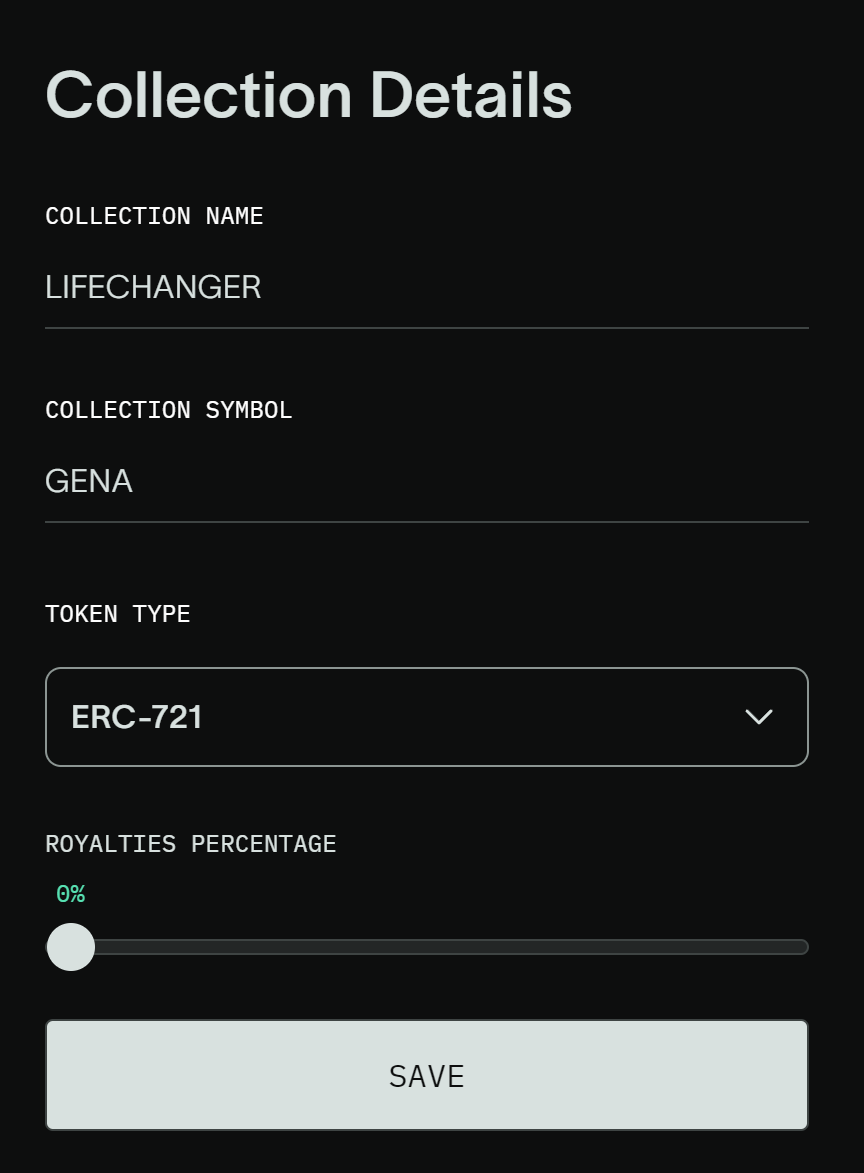Expand the Token Type dropdown showing ERC-721
Viewport: 864px width, 1173px height.
coord(426,717)
